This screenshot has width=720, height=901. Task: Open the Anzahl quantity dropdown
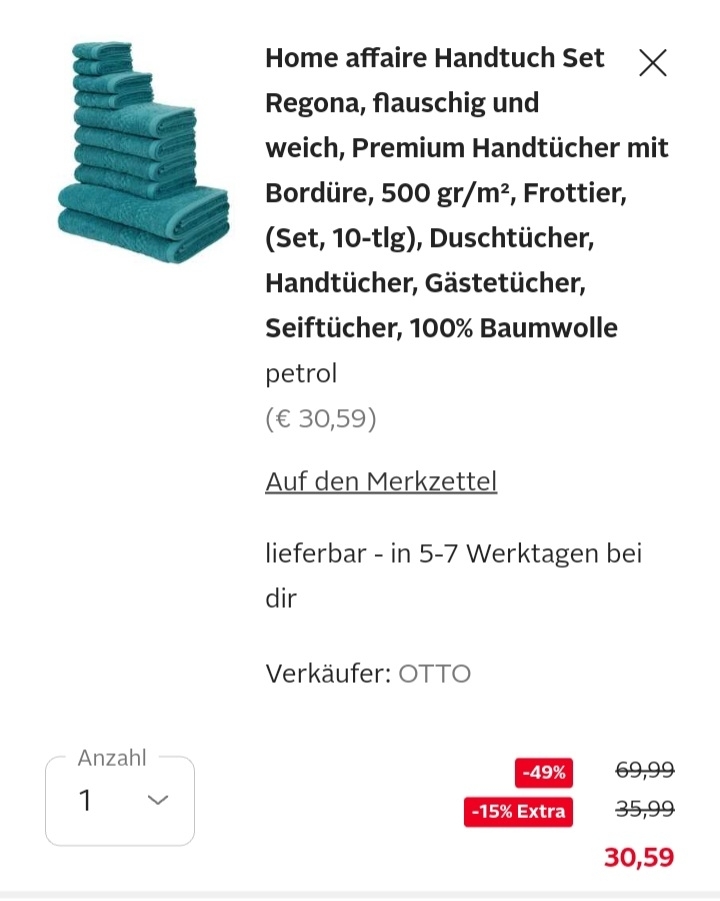coord(120,801)
